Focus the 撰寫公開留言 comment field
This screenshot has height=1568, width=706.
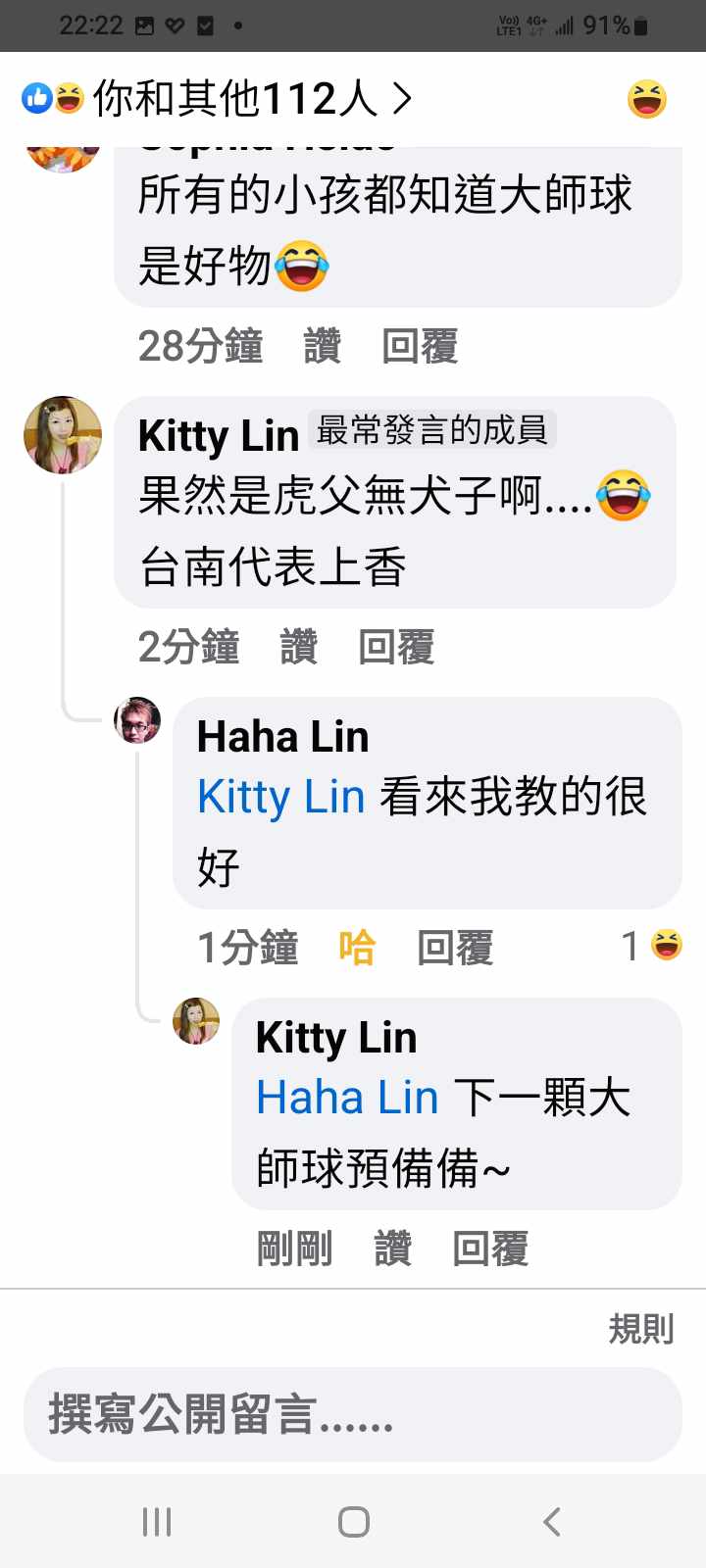click(x=353, y=1415)
